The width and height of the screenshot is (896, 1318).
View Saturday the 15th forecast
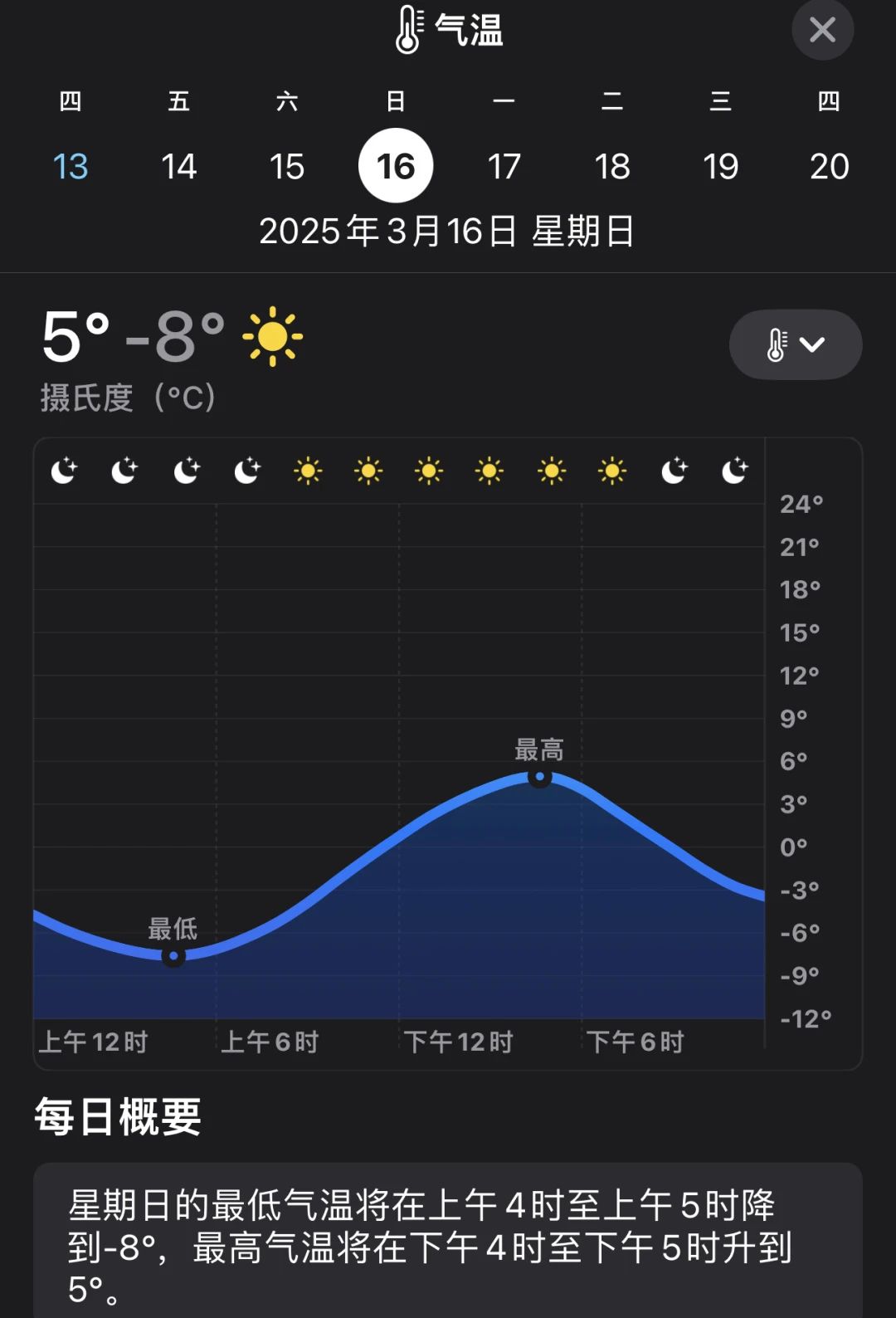(287, 166)
